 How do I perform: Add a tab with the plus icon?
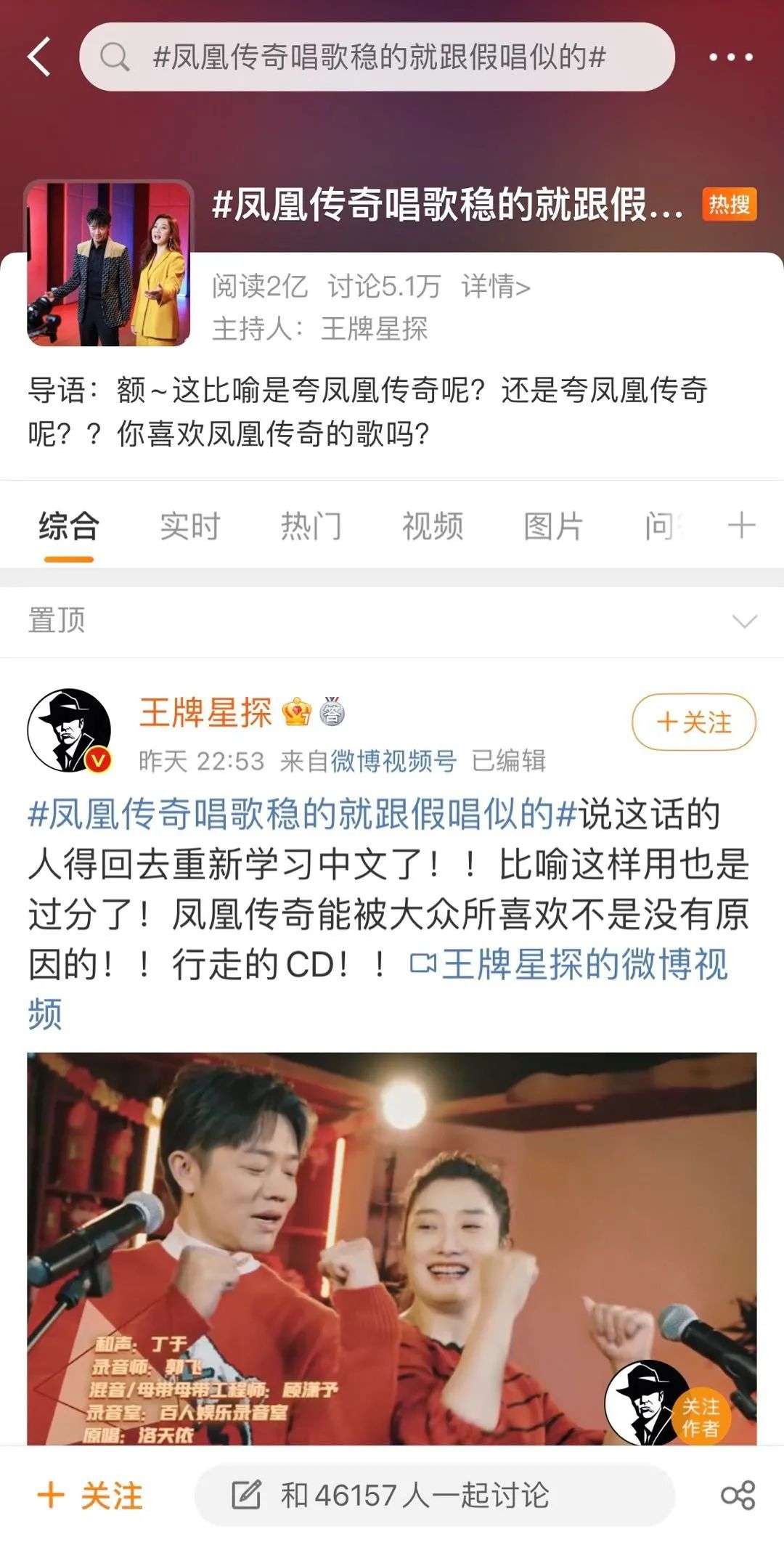point(741,525)
